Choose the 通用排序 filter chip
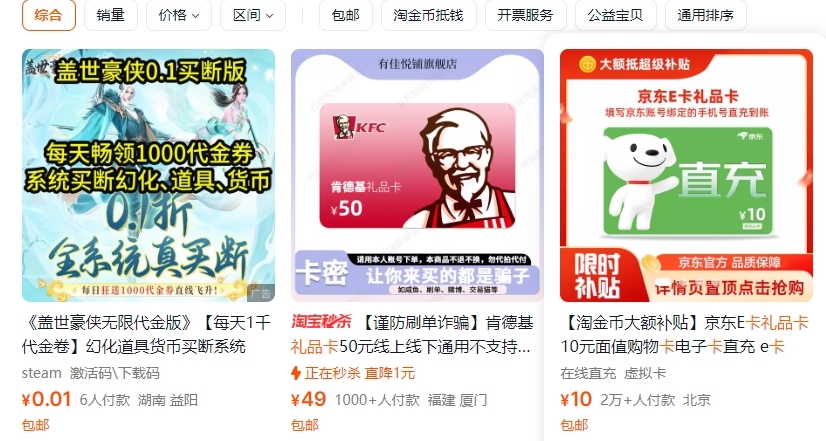826x441 pixels. click(x=705, y=15)
